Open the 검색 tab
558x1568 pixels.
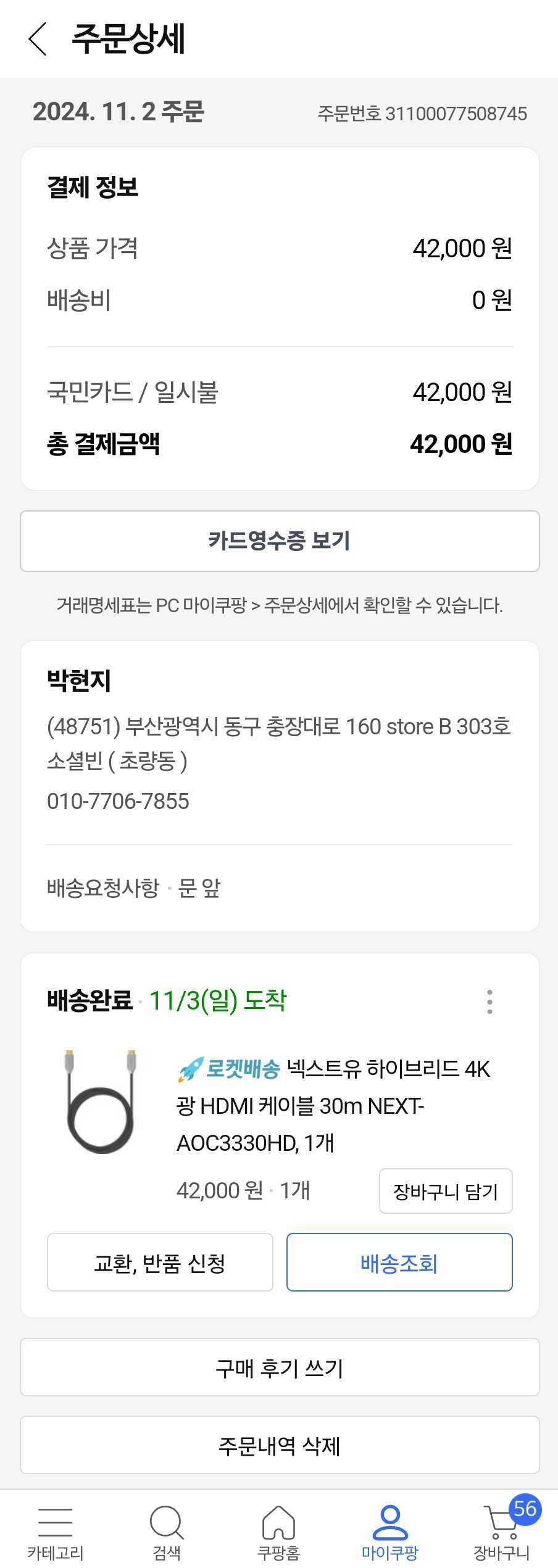pyautogui.click(x=167, y=1532)
